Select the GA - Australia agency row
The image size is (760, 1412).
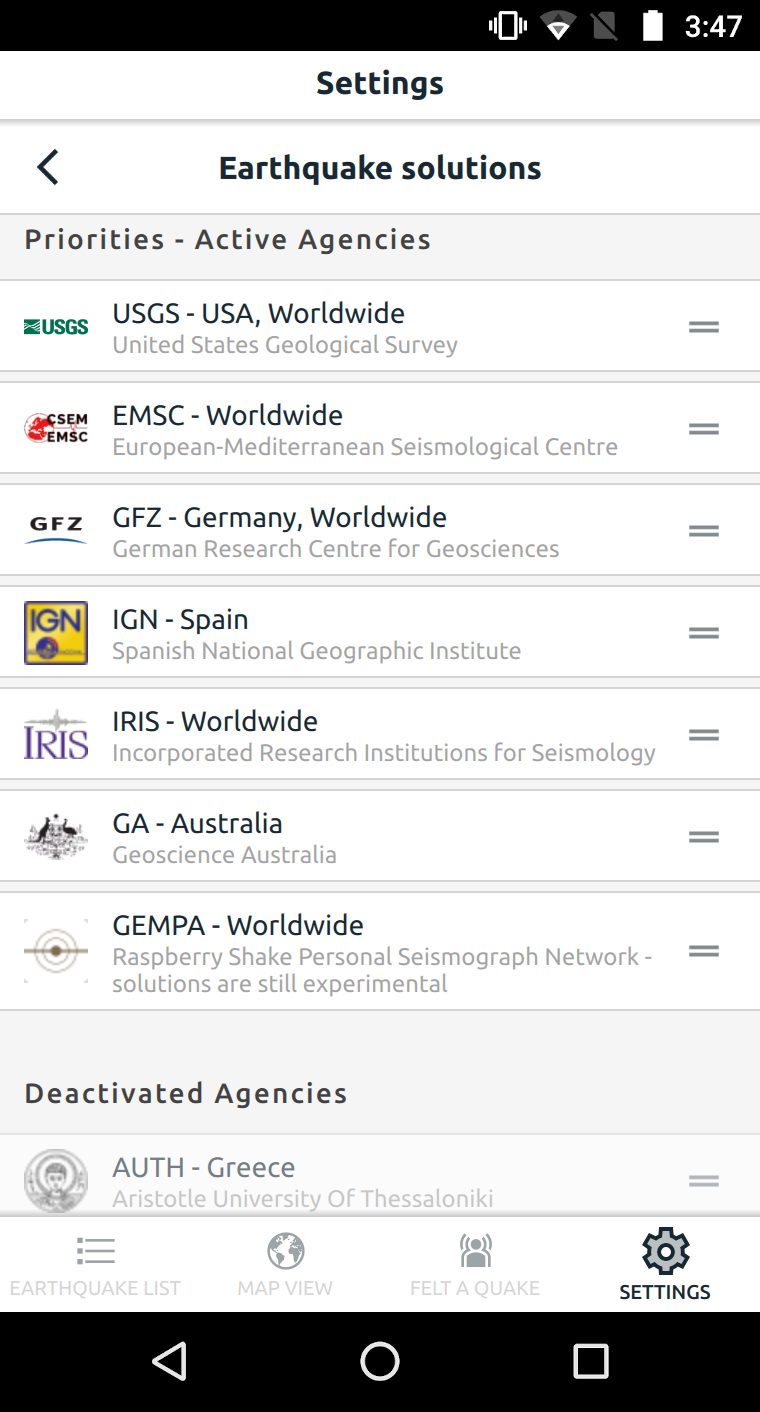coord(380,836)
